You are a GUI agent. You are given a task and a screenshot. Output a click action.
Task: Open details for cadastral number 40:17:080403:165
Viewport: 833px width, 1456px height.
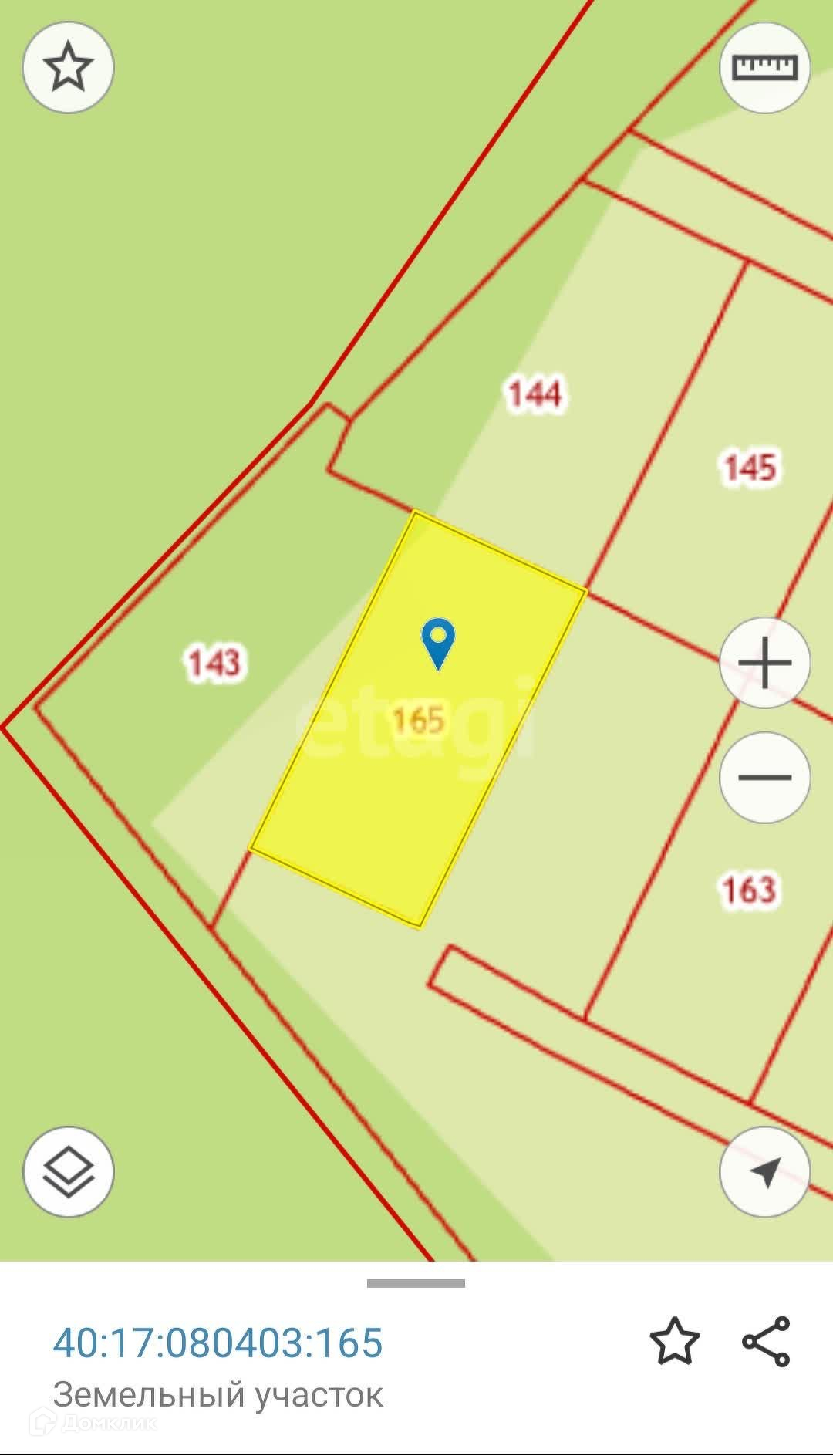pos(218,1343)
